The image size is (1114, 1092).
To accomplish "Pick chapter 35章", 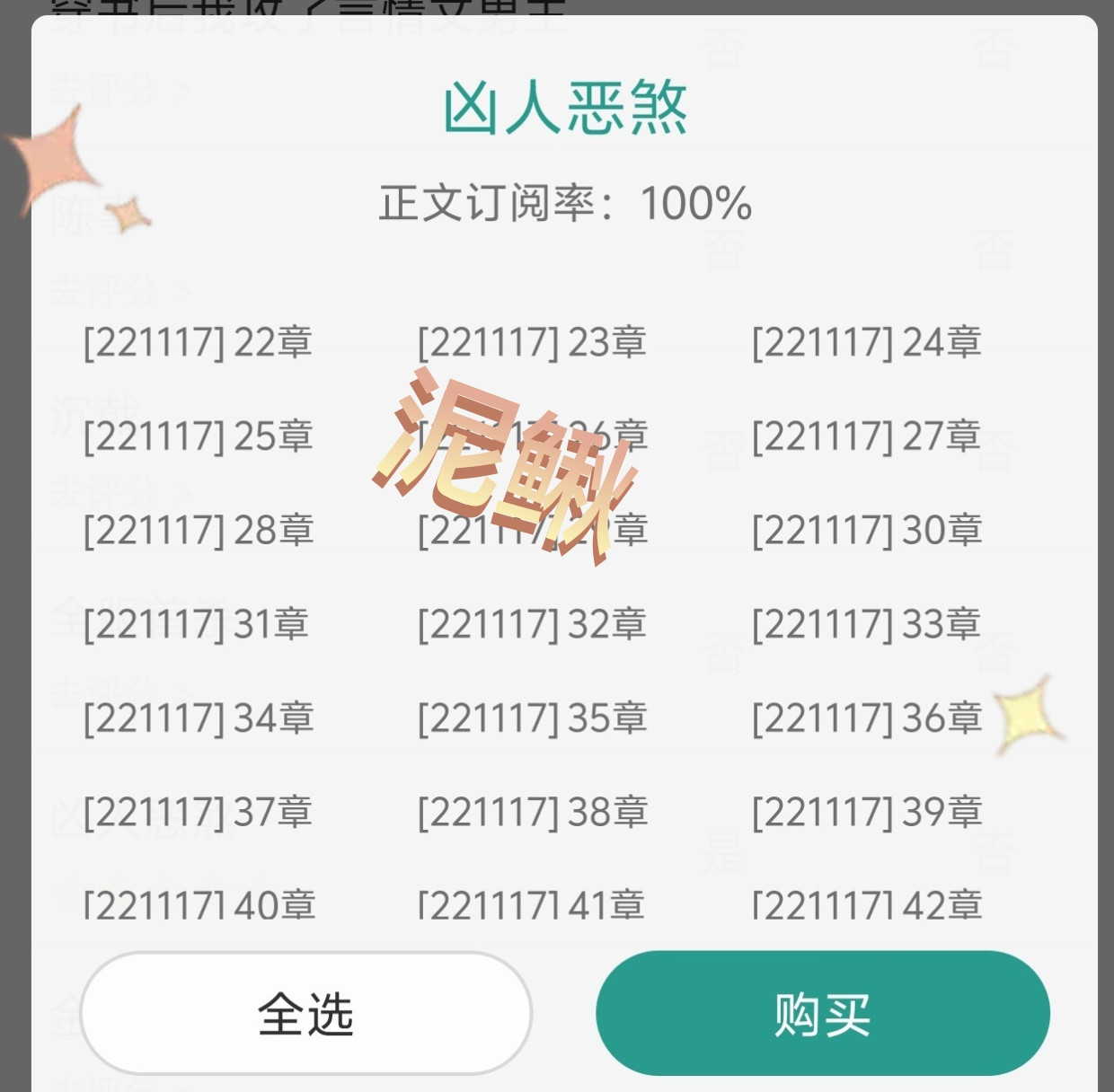I will (532, 718).
